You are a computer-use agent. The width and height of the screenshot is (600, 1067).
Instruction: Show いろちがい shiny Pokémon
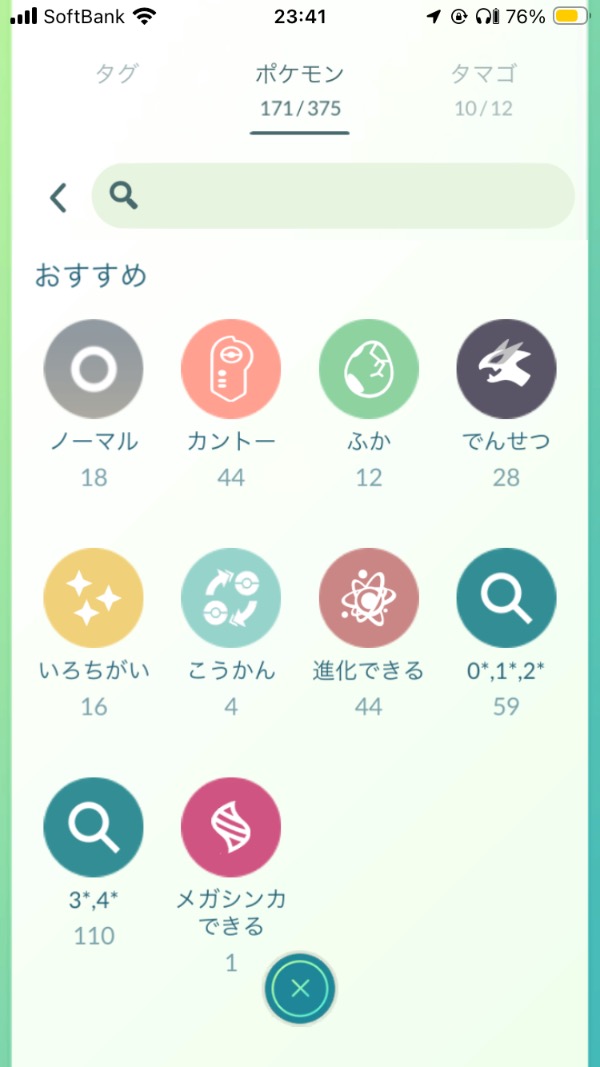point(93,598)
